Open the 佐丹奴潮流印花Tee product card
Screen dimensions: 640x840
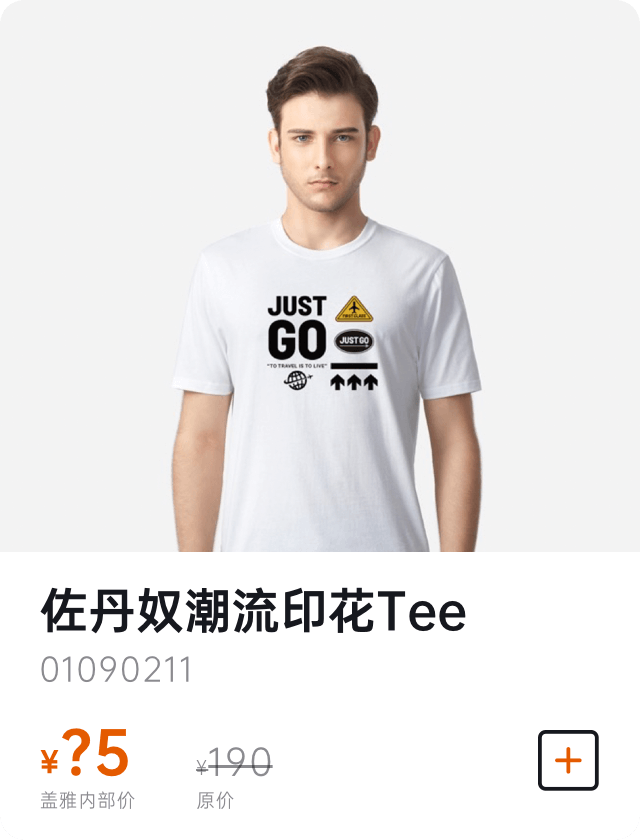[320, 300]
